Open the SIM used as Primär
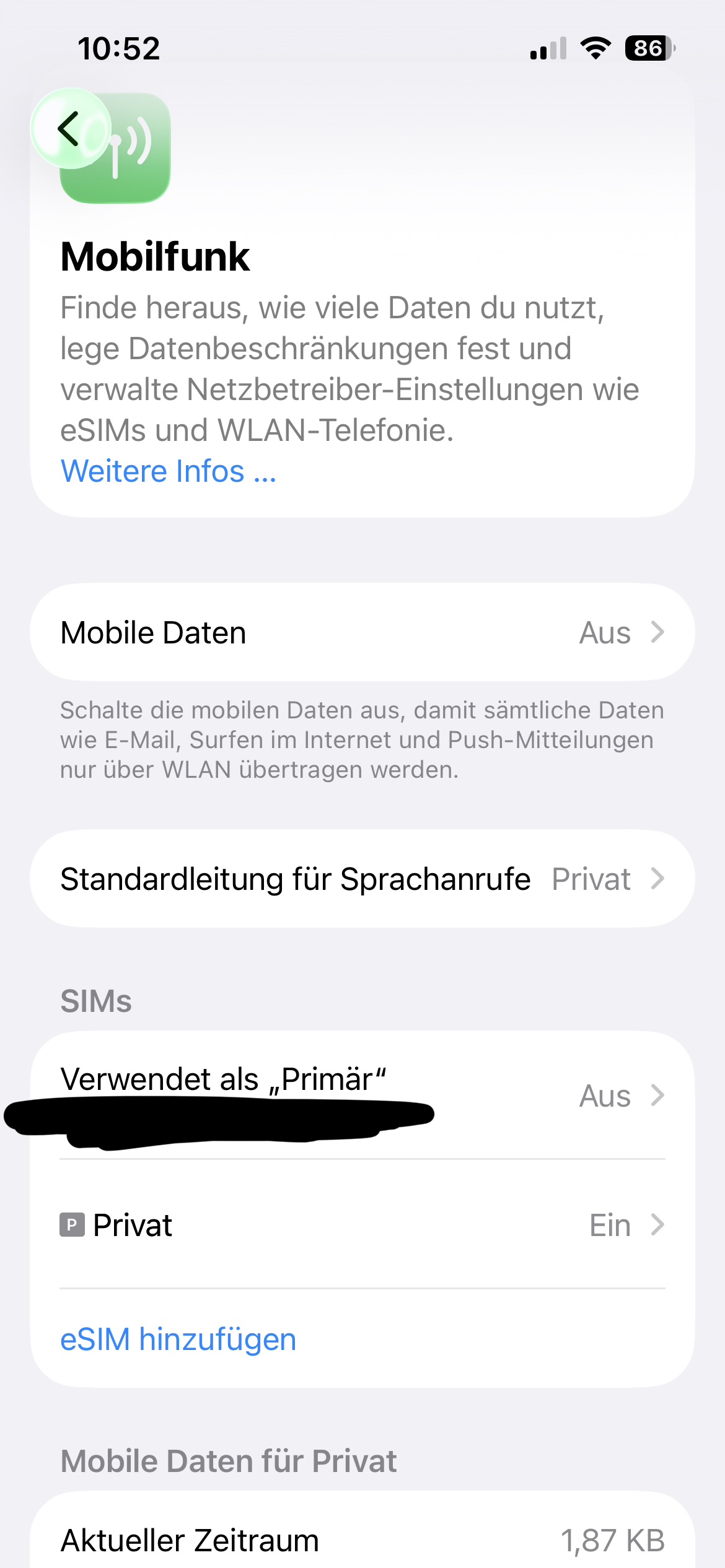This screenshot has height=1568, width=725. 362,1095
